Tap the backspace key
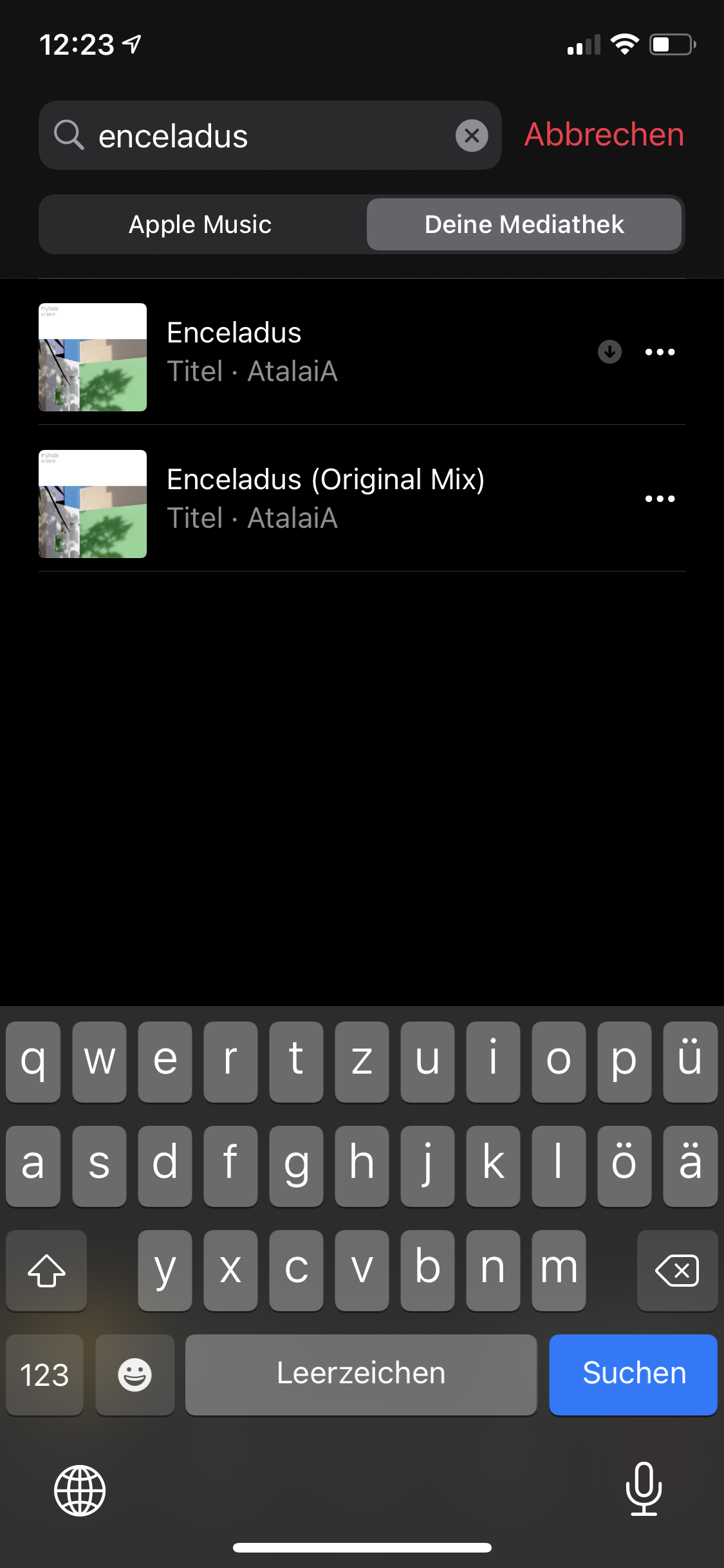This screenshot has height=1568, width=724. (x=677, y=1271)
